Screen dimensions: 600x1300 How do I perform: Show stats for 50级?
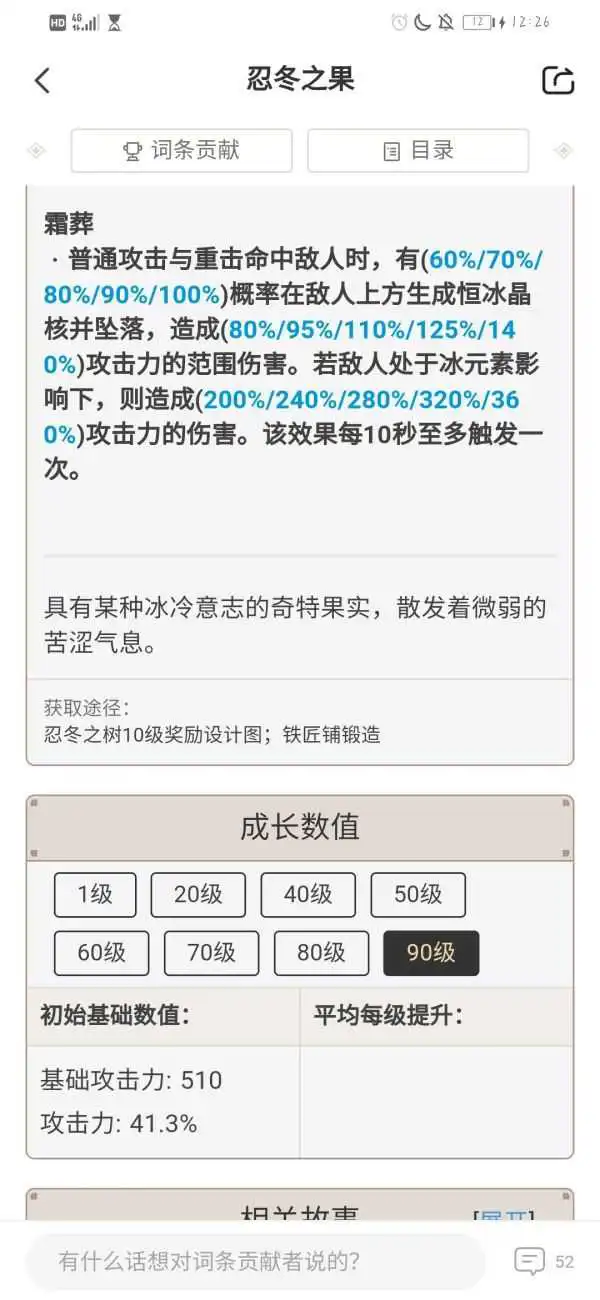coord(418,894)
